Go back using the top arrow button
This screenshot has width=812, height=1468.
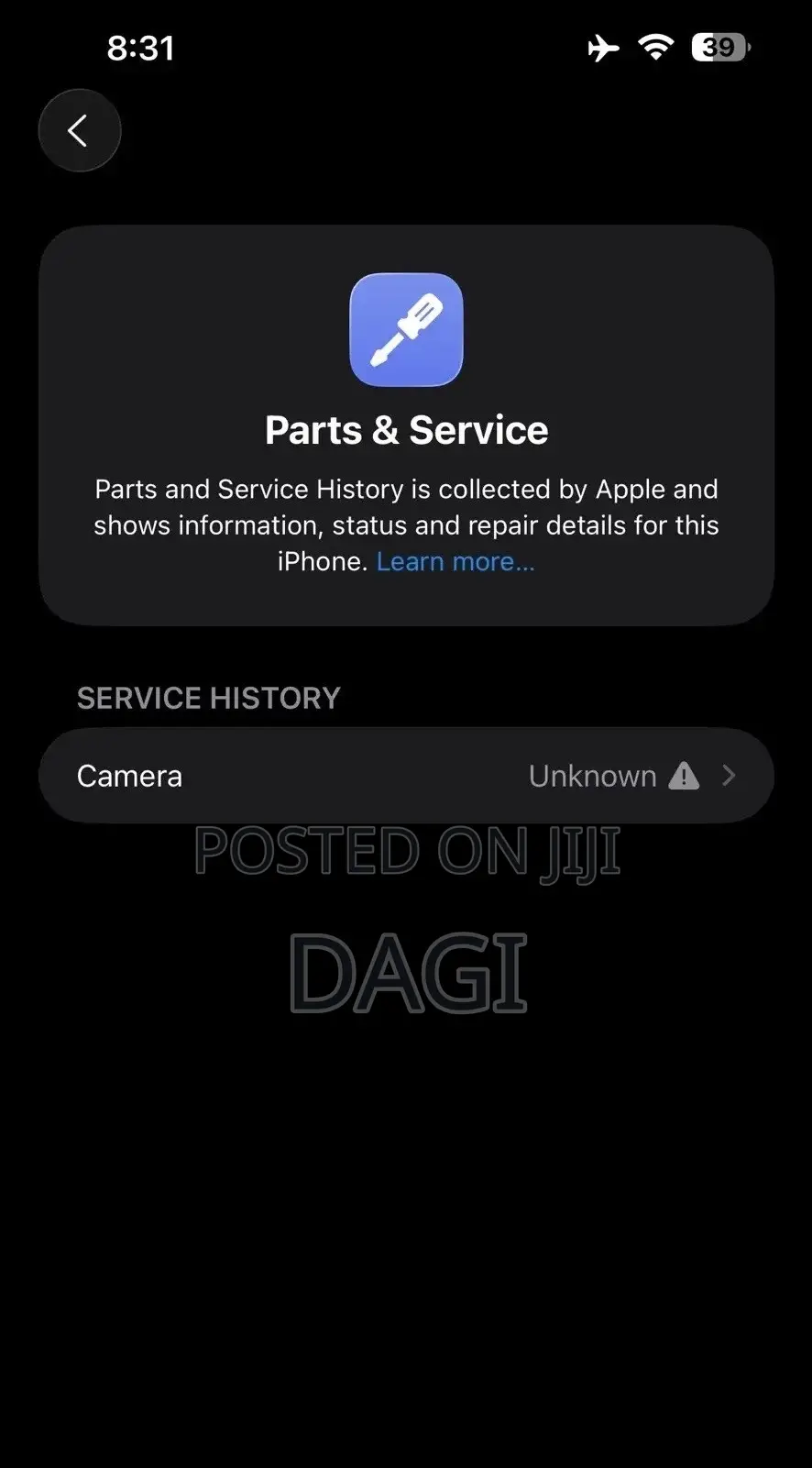(x=80, y=130)
